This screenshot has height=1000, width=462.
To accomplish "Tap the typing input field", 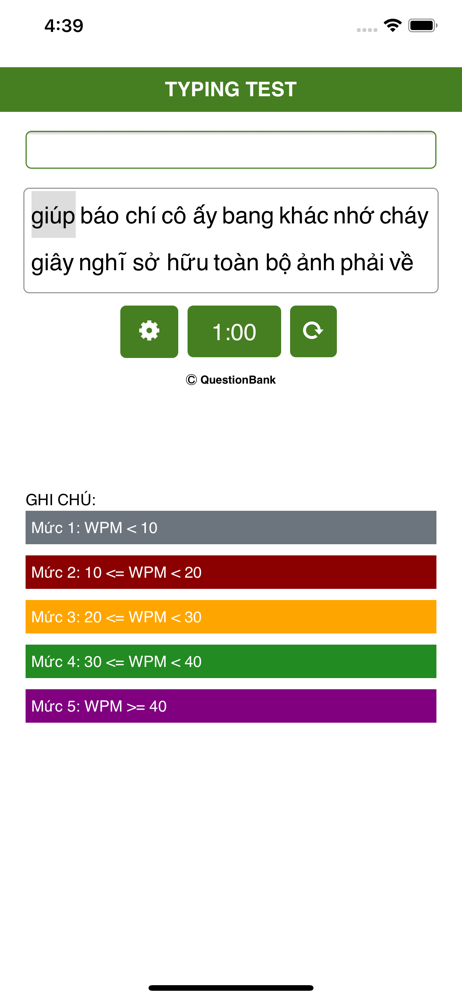I will coord(230,150).
